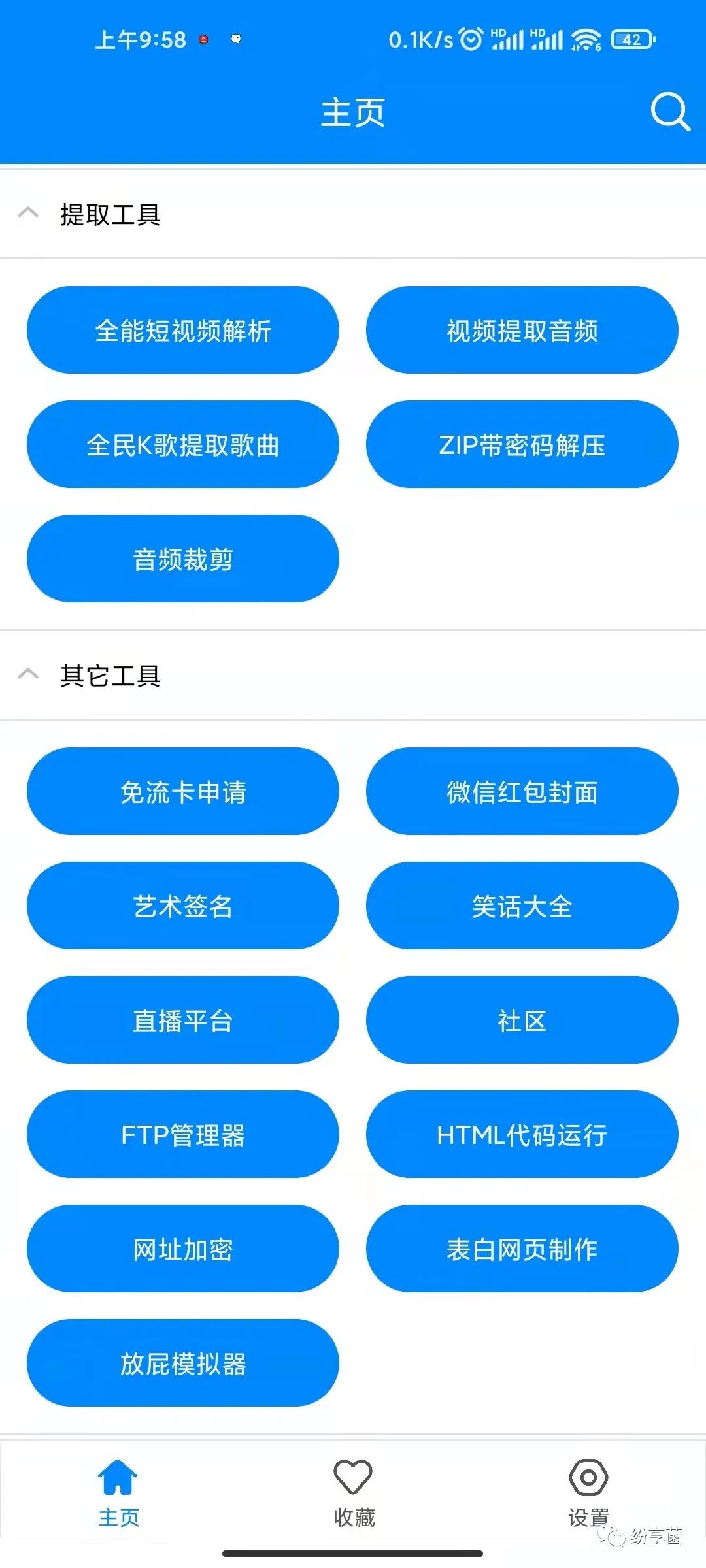Open FTP管理器
This screenshot has height=1568, width=706.
coord(183,1135)
